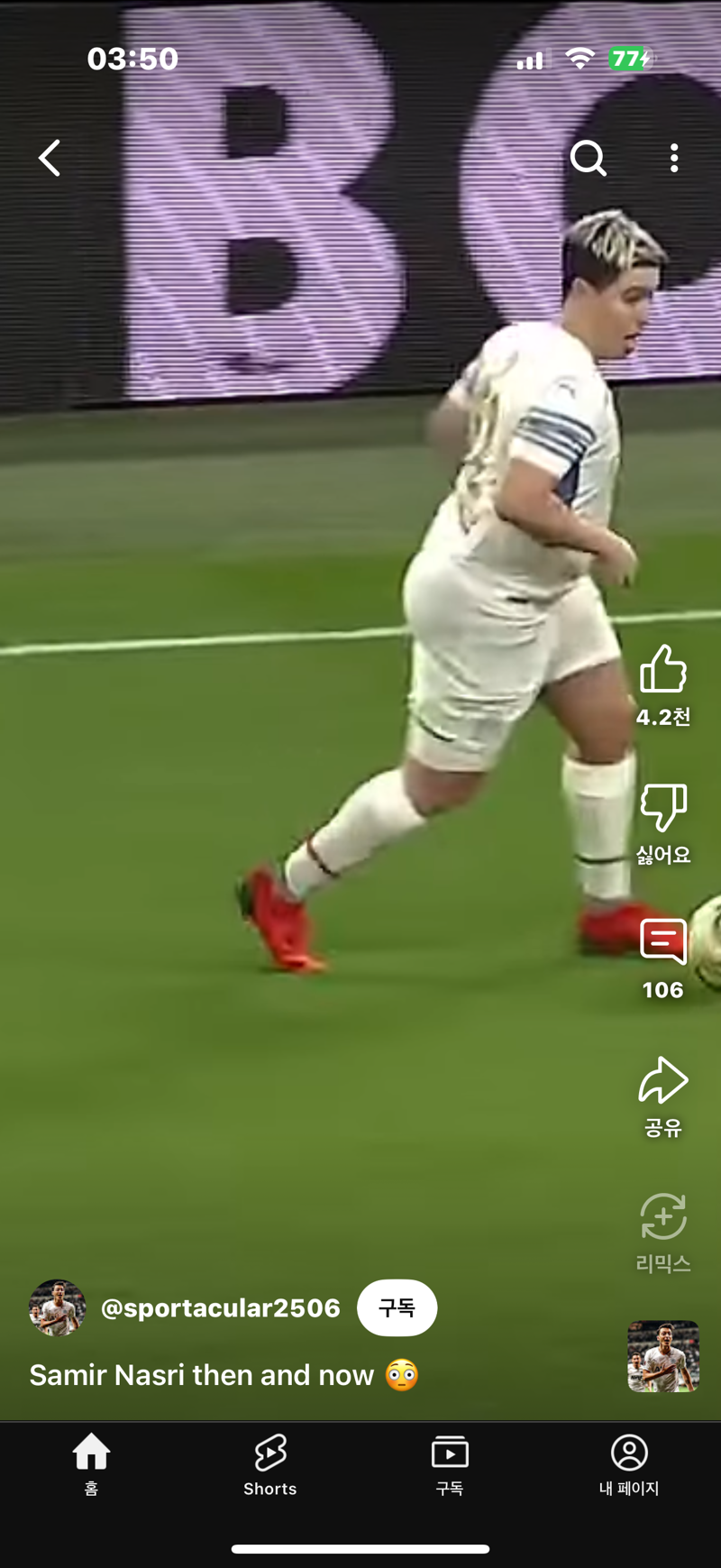Open the three-dot overflow menu
The height and width of the screenshot is (1568, 721).
tap(674, 158)
